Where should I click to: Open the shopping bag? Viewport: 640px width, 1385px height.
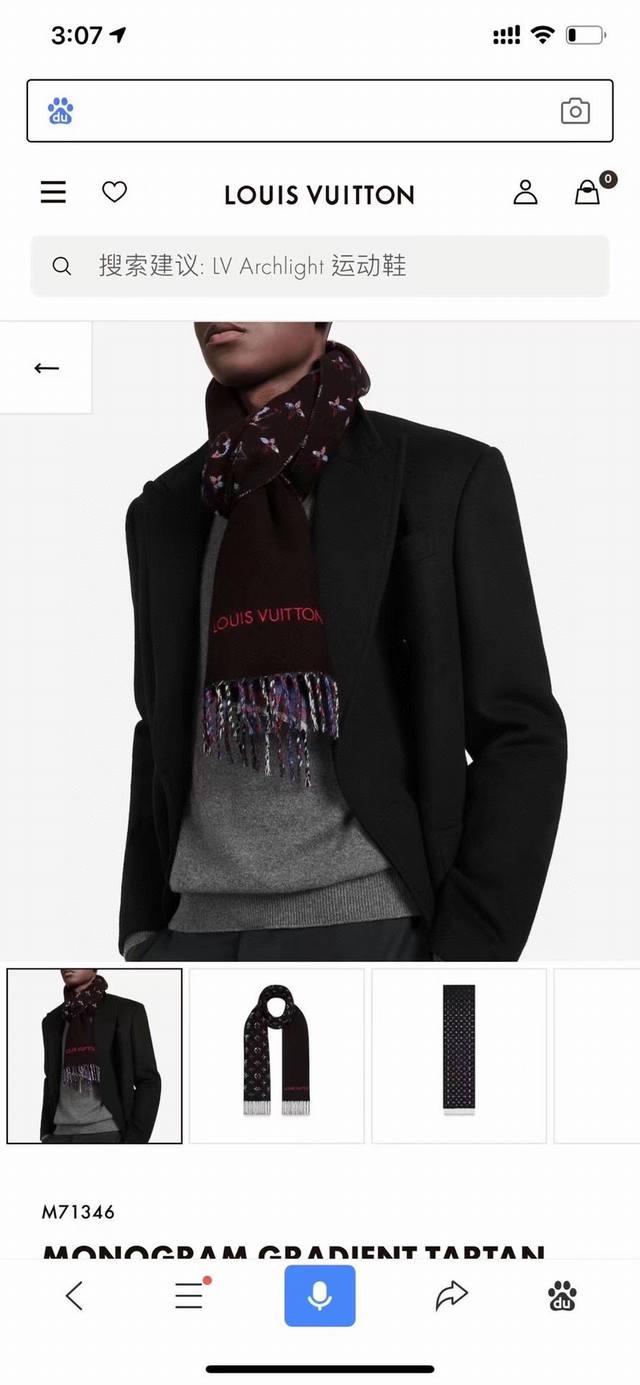pyautogui.click(x=588, y=192)
